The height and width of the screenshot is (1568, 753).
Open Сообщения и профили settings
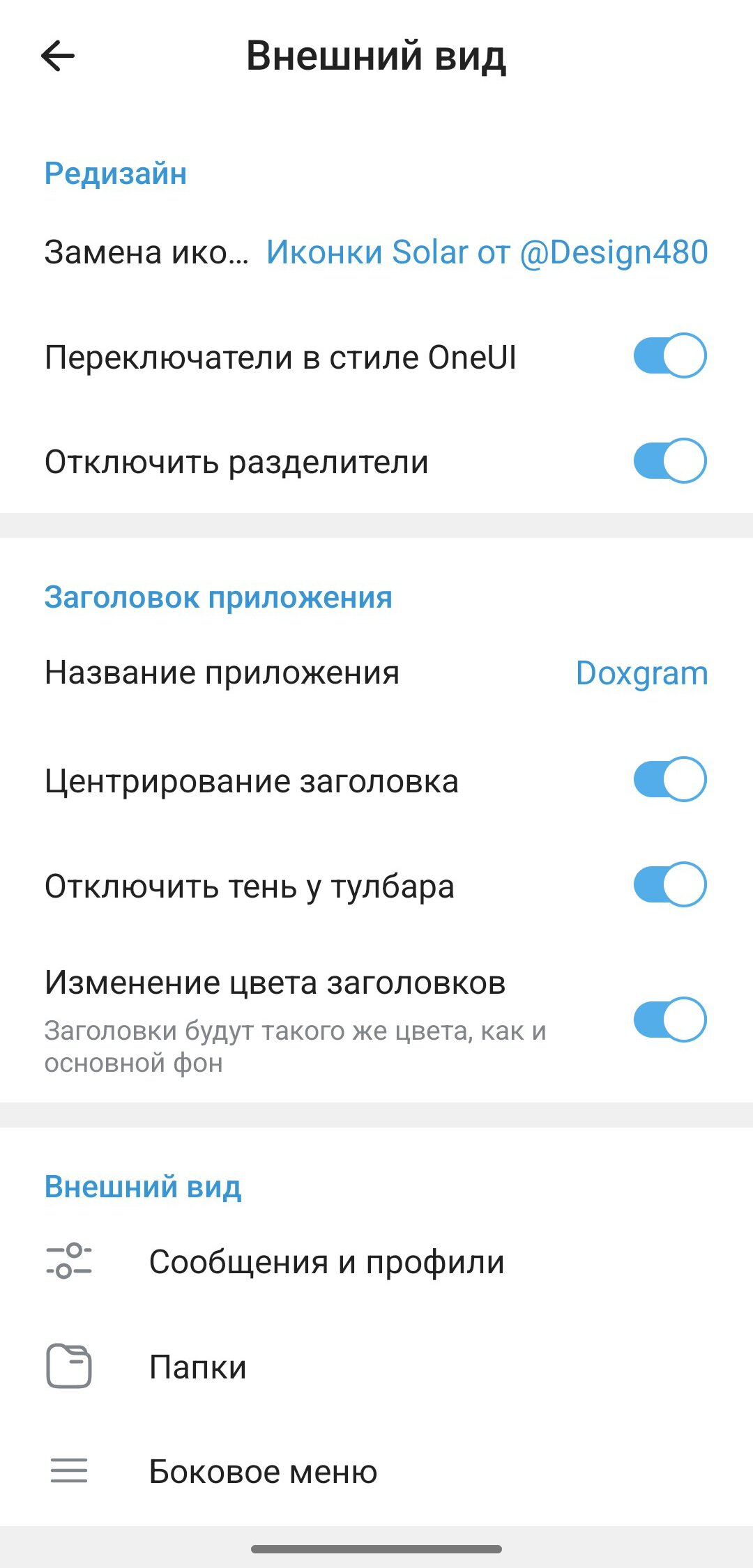[x=376, y=1262]
